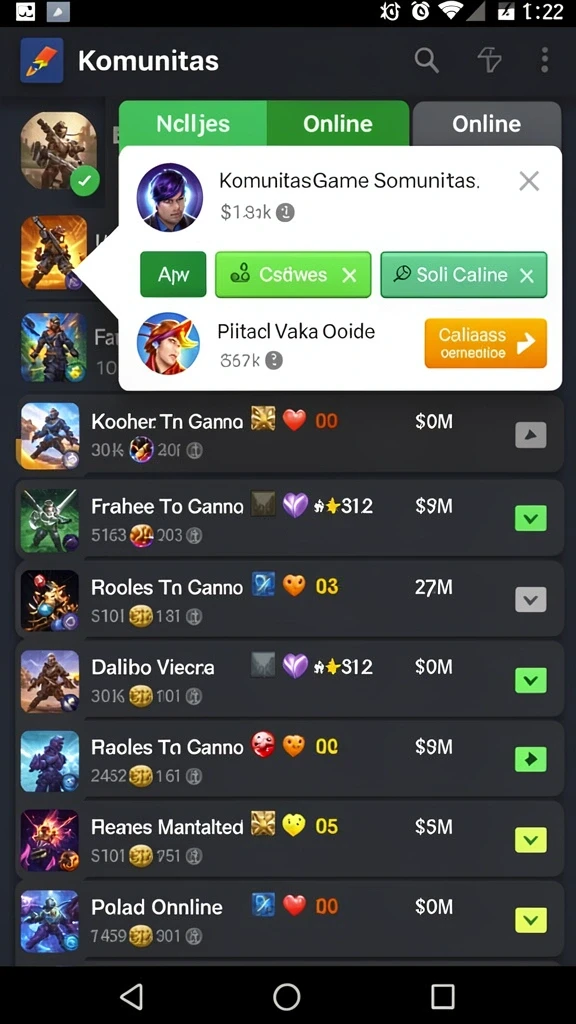The width and height of the screenshot is (576, 1024).
Task: Tap the Soli Caline chip
Action: coord(463,275)
